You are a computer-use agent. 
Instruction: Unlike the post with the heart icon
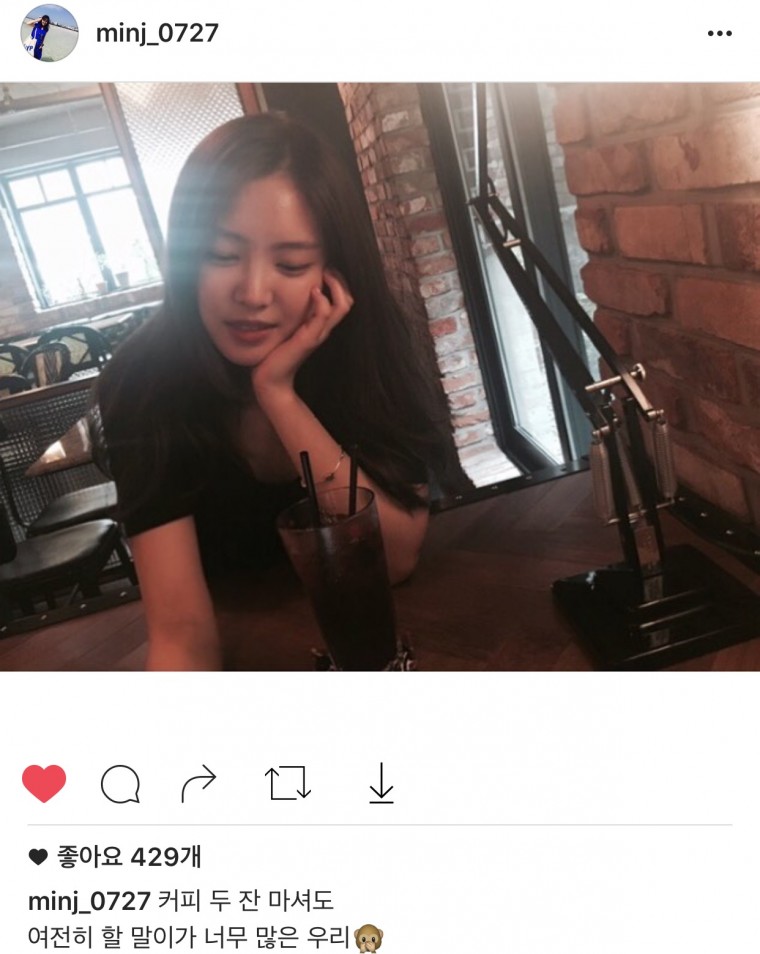(44, 784)
